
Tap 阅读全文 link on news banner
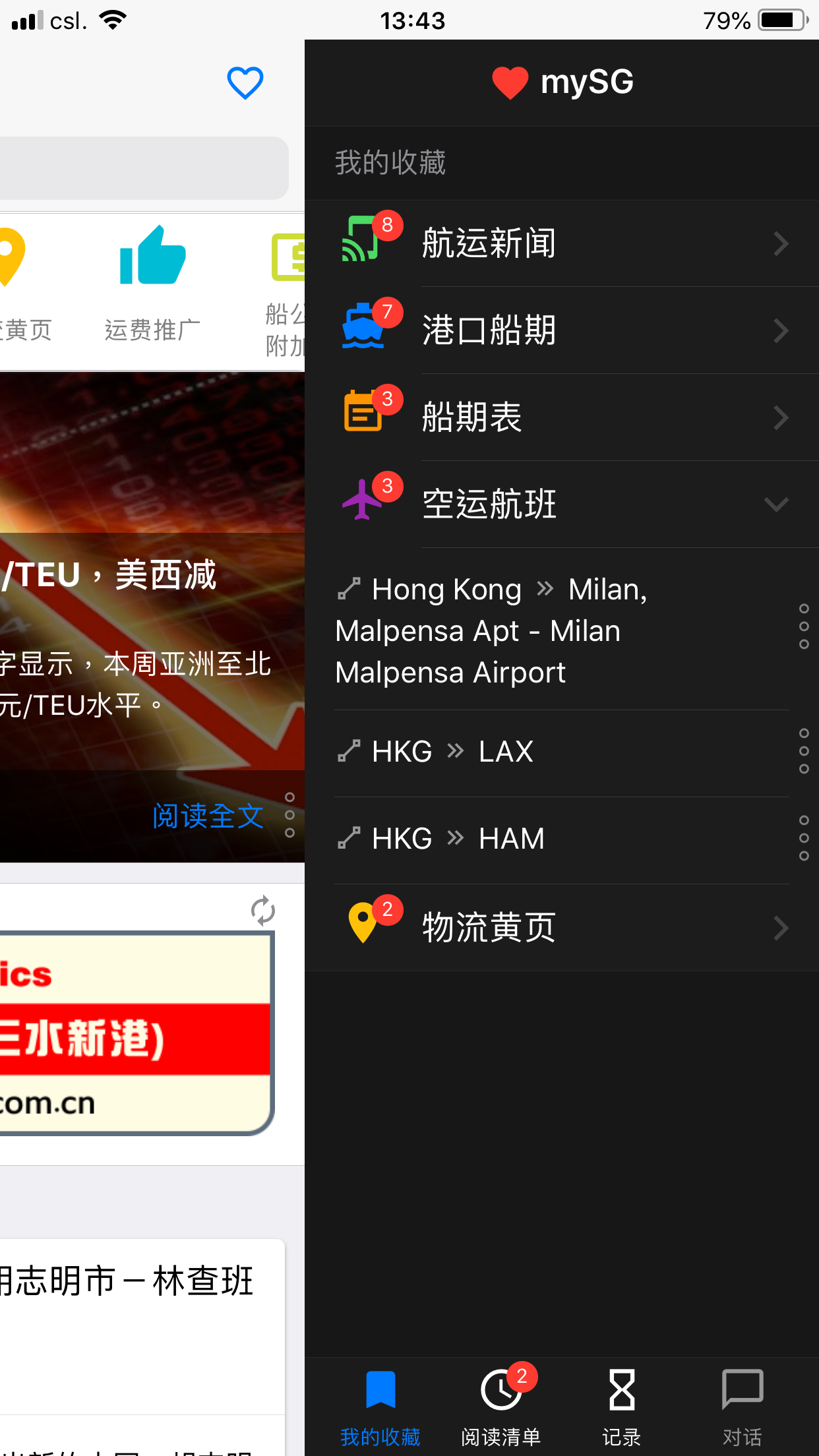[x=208, y=816]
